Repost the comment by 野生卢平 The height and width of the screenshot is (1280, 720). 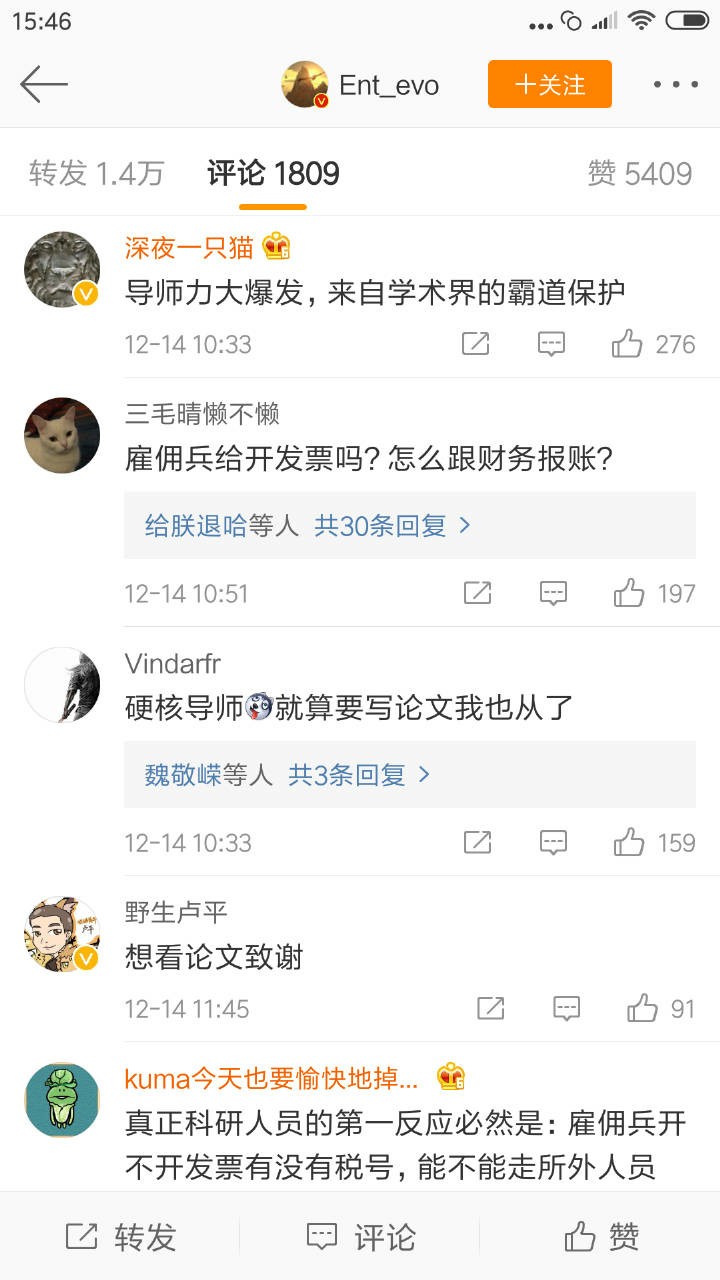pos(490,1009)
